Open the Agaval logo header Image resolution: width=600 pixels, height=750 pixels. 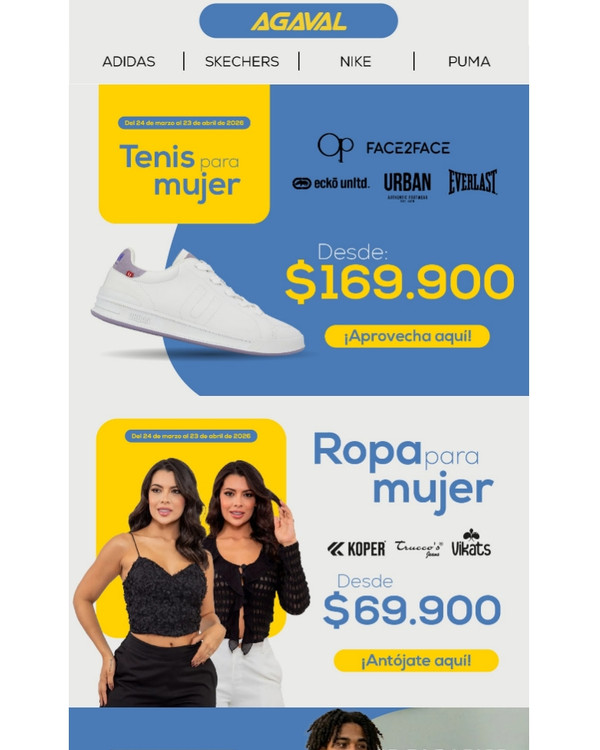[298, 21]
